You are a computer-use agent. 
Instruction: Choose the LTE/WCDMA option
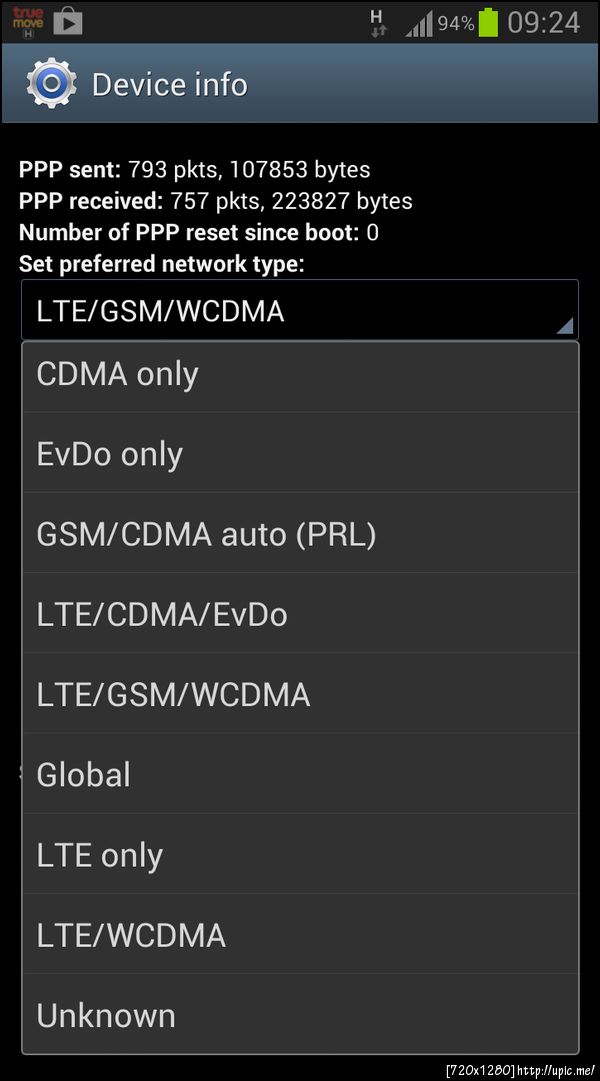click(300, 935)
